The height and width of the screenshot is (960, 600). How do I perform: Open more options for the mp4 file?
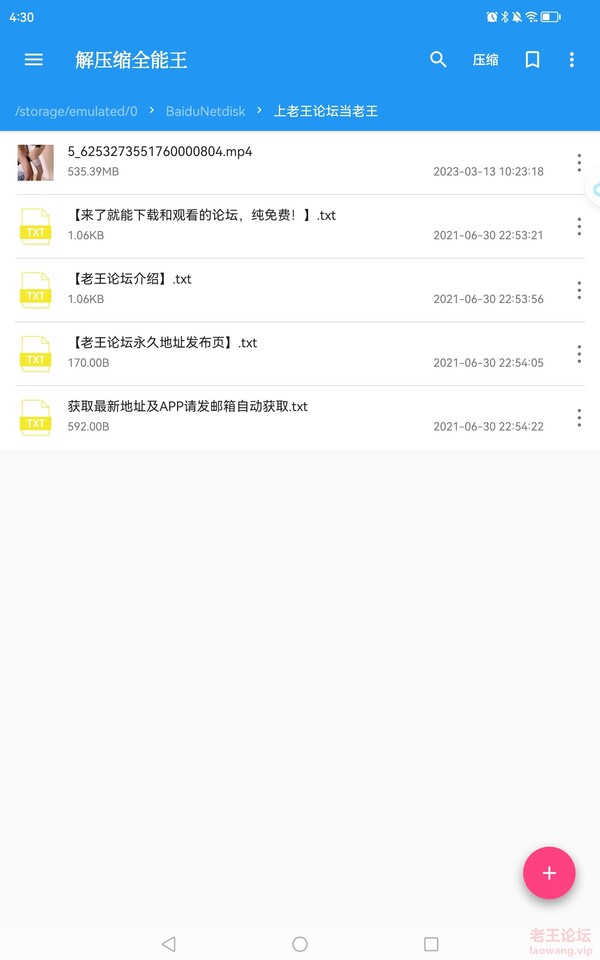pyautogui.click(x=579, y=163)
